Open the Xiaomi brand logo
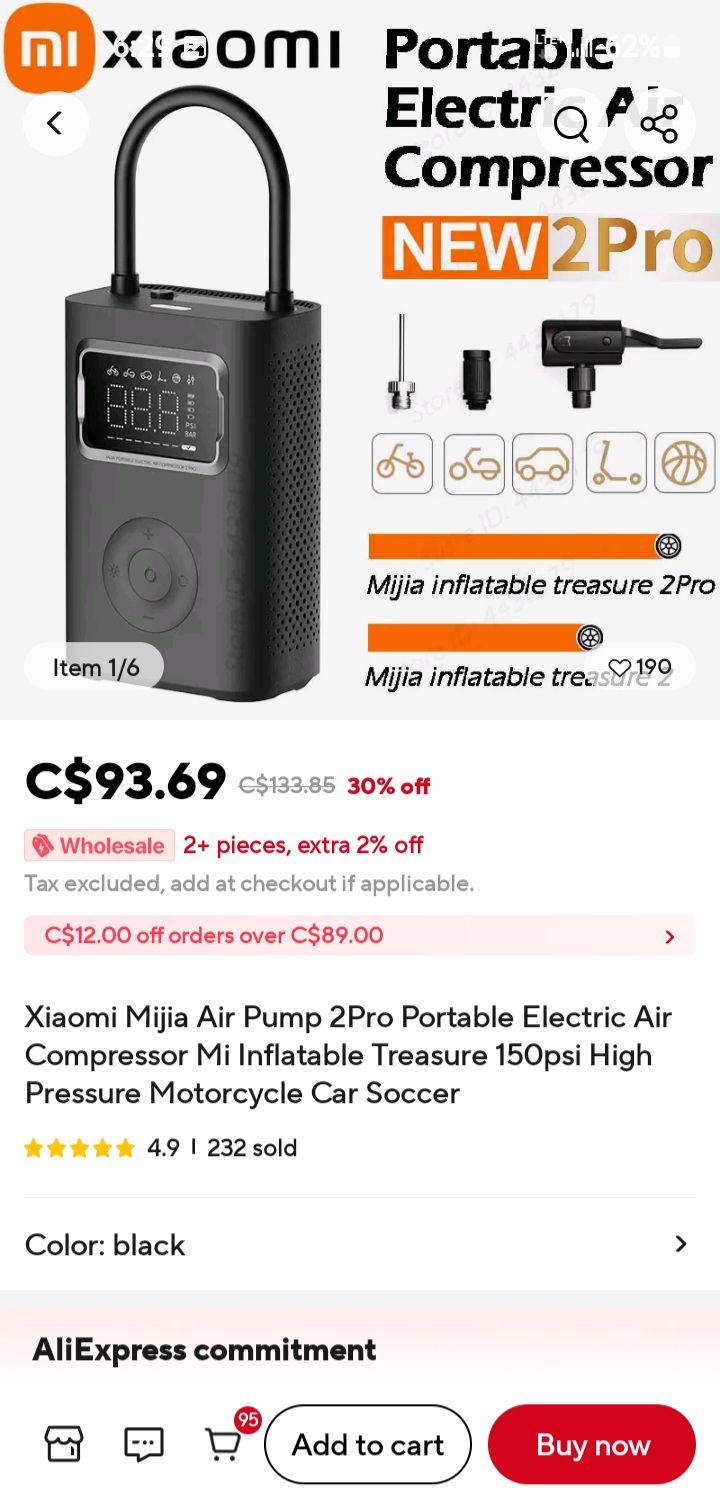The width and height of the screenshot is (720, 1495). (48, 45)
